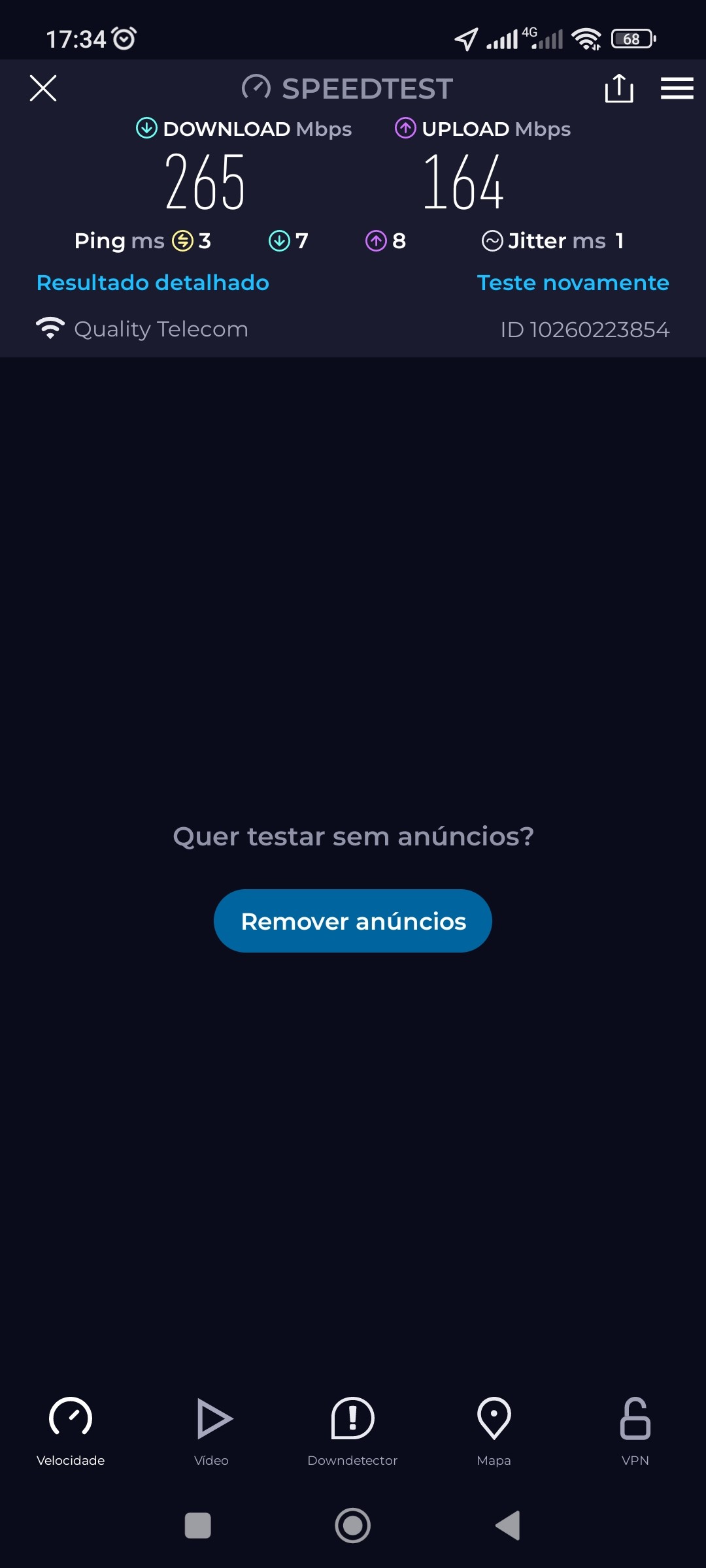706x1568 pixels.
Task: Open Resultado detalhado link
Action: click(153, 283)
